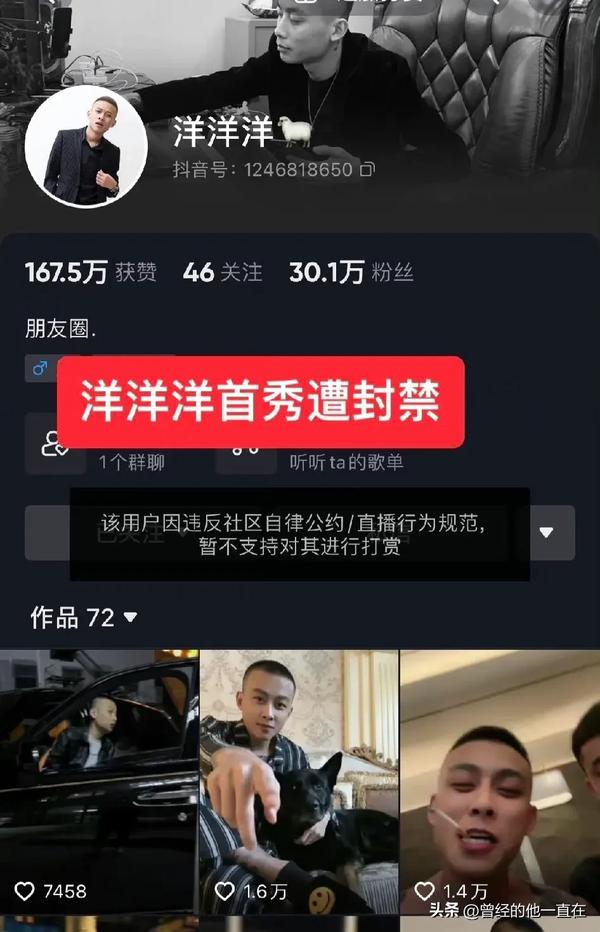Open the video with 1.4万 likes

[x=498, y=780]
